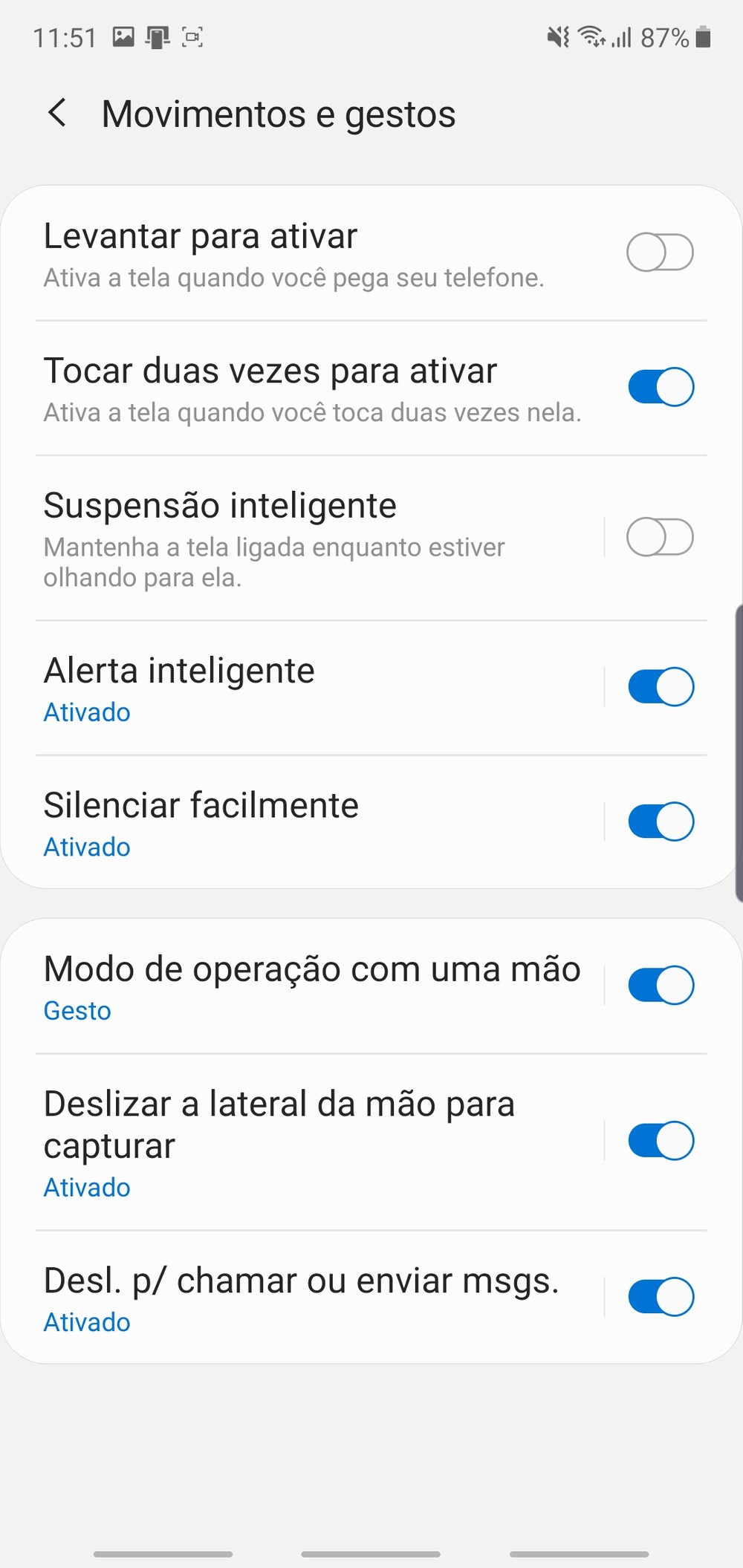Image resolution: width=743 pixels, height=1568 pixels.
Task: Open Suspensão inteligente settings
Action: [x=297, y=537]
